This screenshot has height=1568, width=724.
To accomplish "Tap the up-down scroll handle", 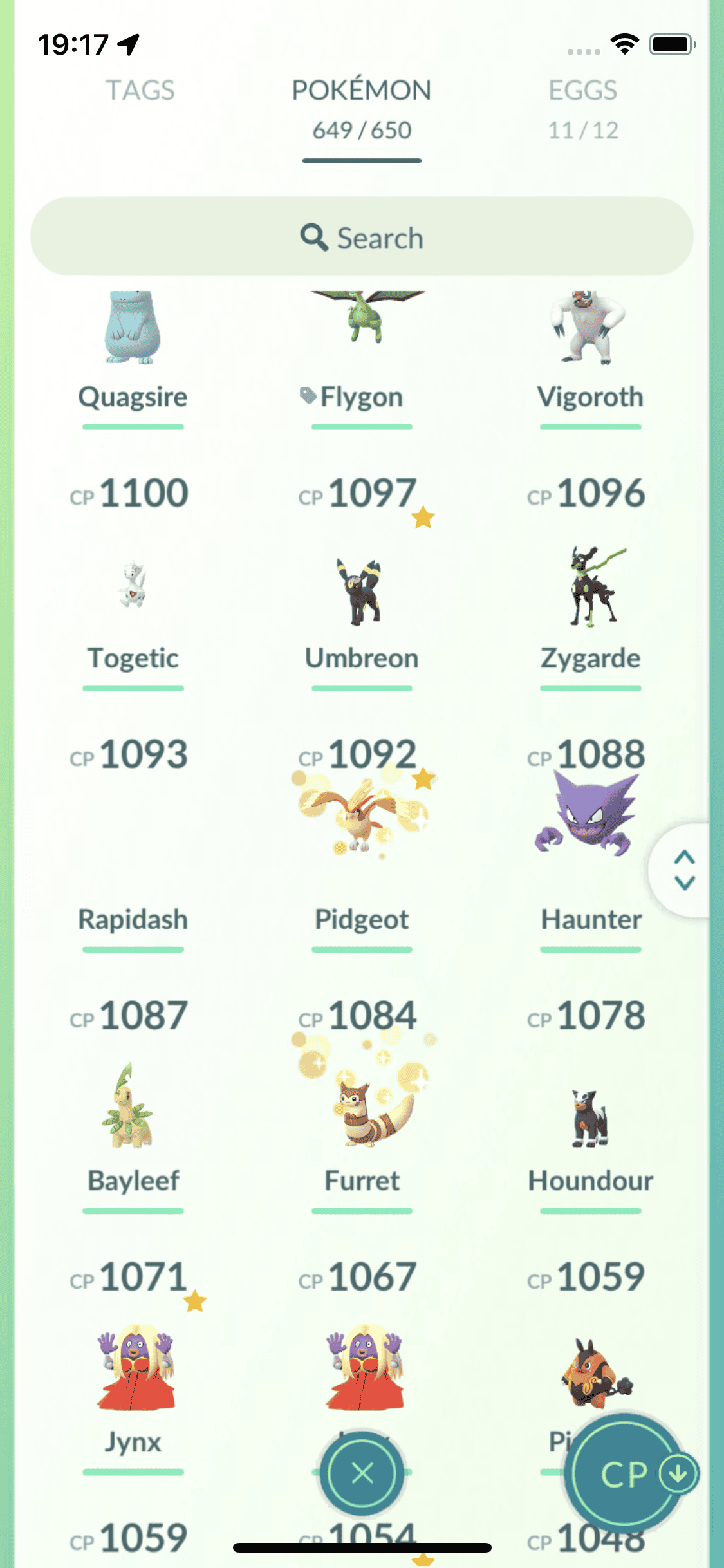I will coord(684,870).
